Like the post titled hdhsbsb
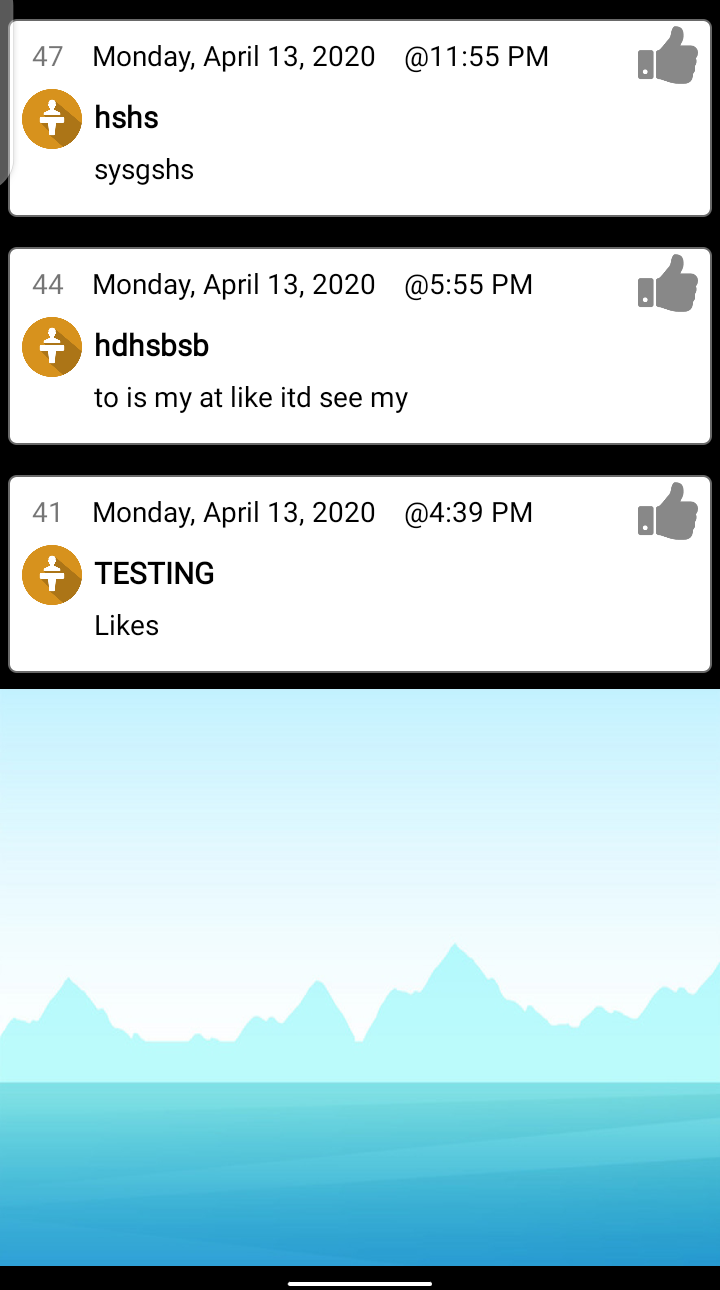 [x=668, y=284]
